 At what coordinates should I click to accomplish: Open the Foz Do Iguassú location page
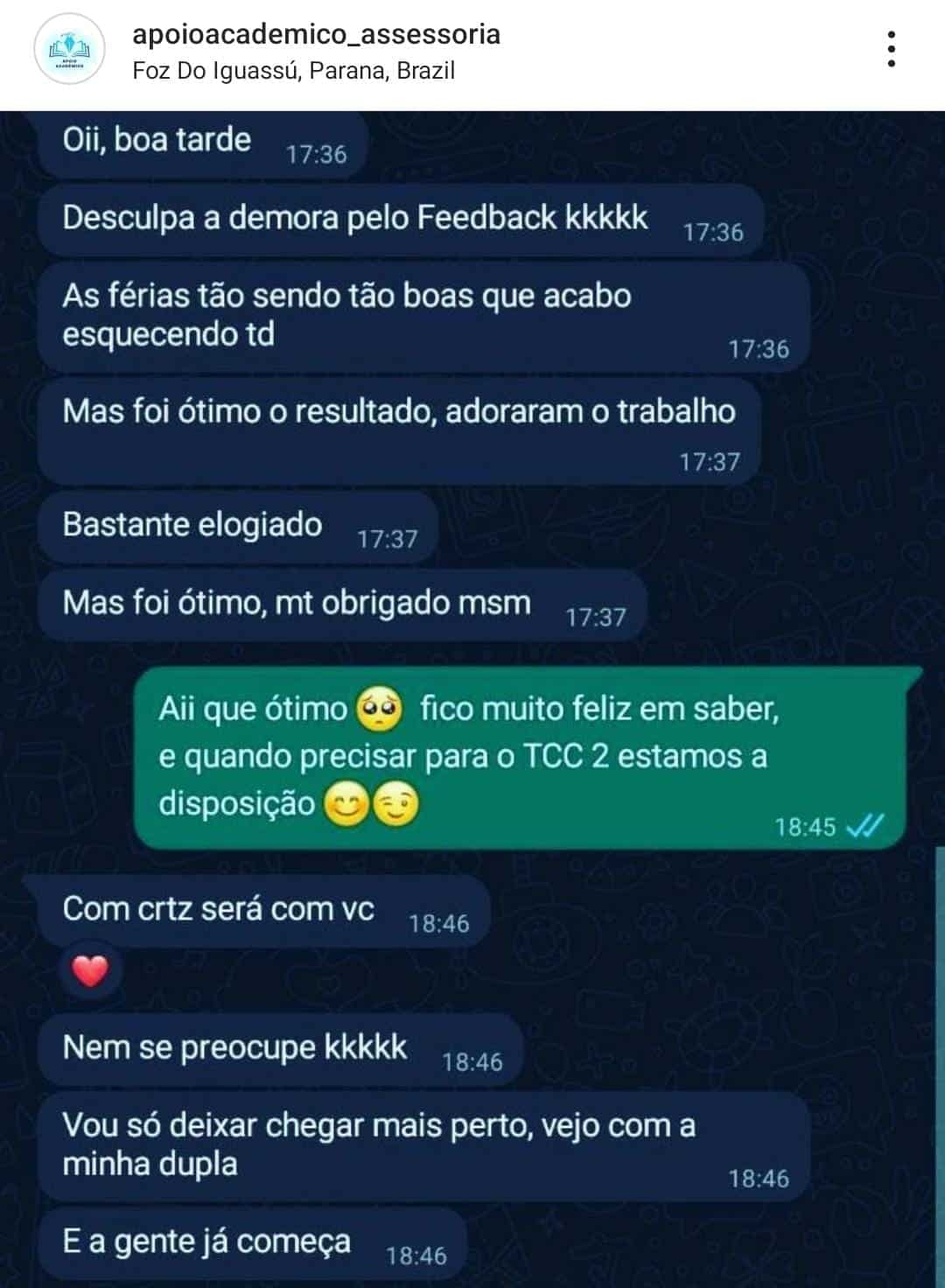point(293,71)
